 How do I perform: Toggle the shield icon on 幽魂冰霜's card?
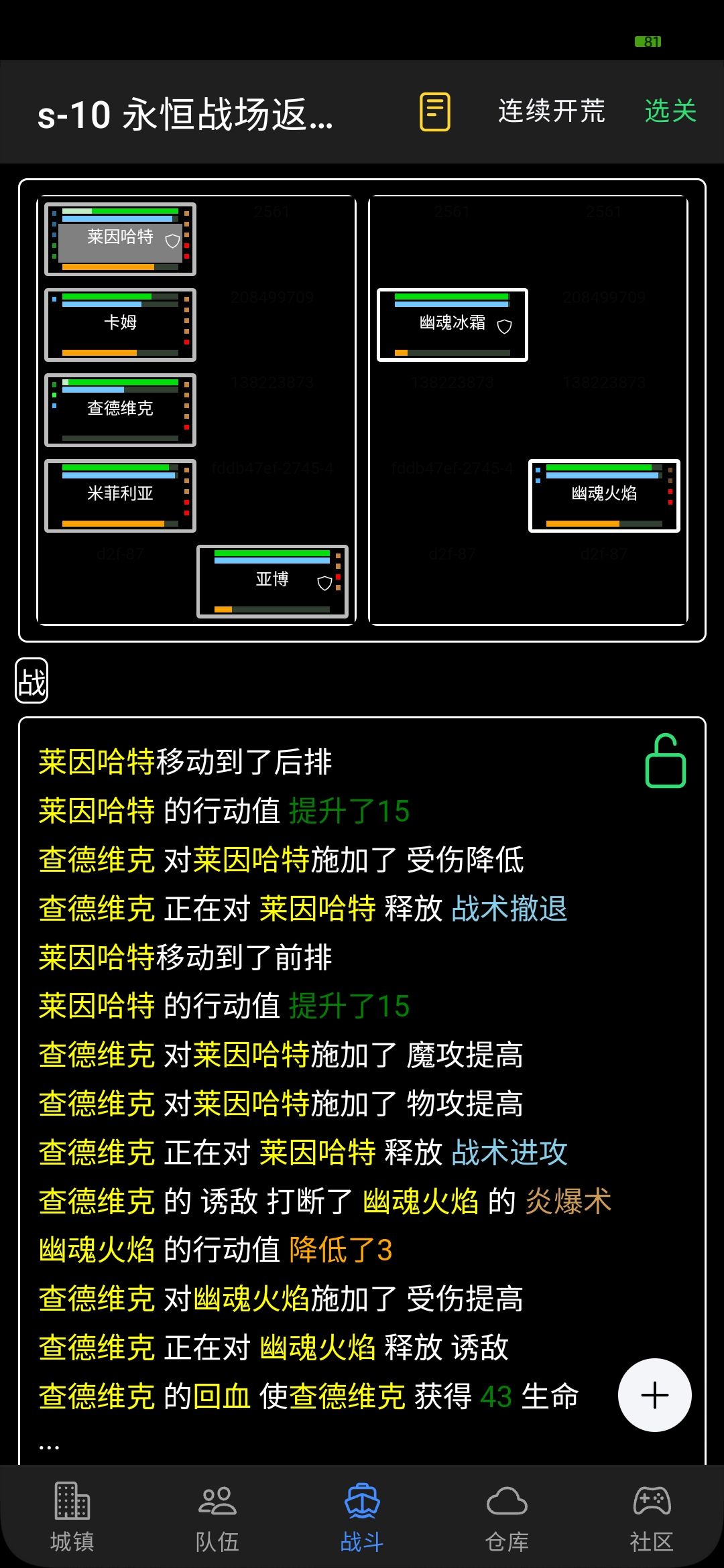[505, 326]
